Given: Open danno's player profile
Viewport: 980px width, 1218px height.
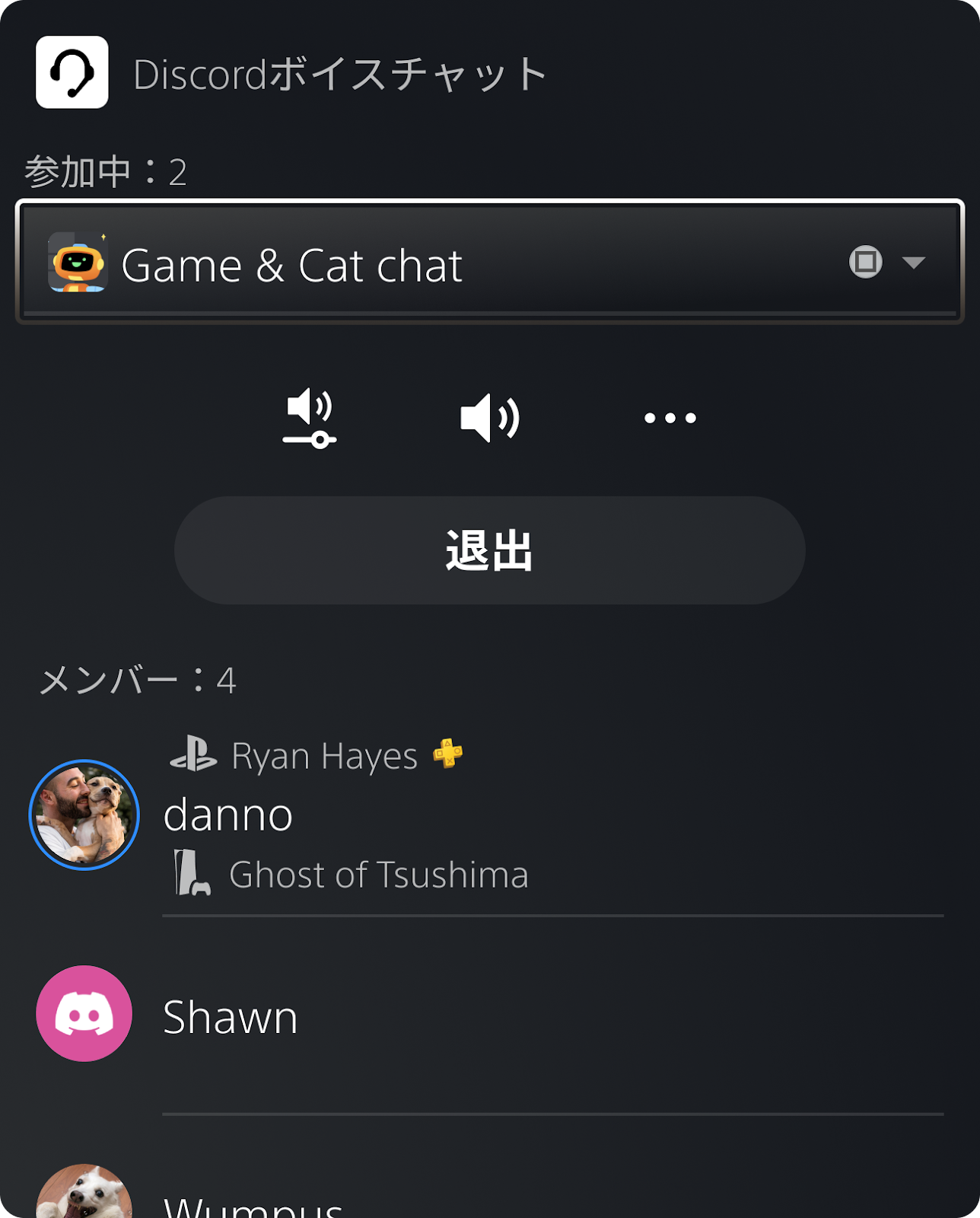Looking at the screenshot, I should click(230, 813).
